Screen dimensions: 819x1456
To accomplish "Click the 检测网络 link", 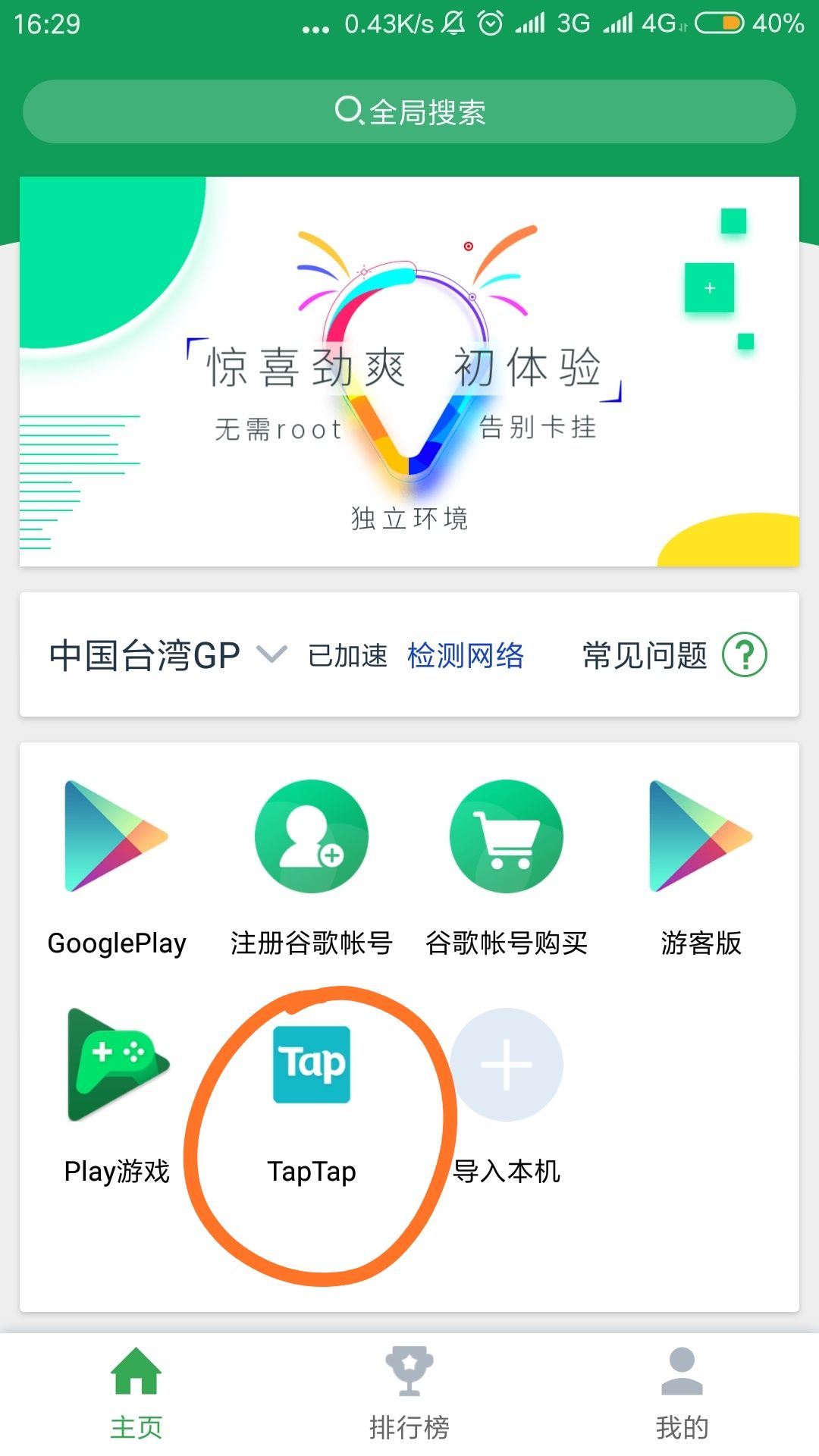I will pyautogui.click(x=467, y=655).
